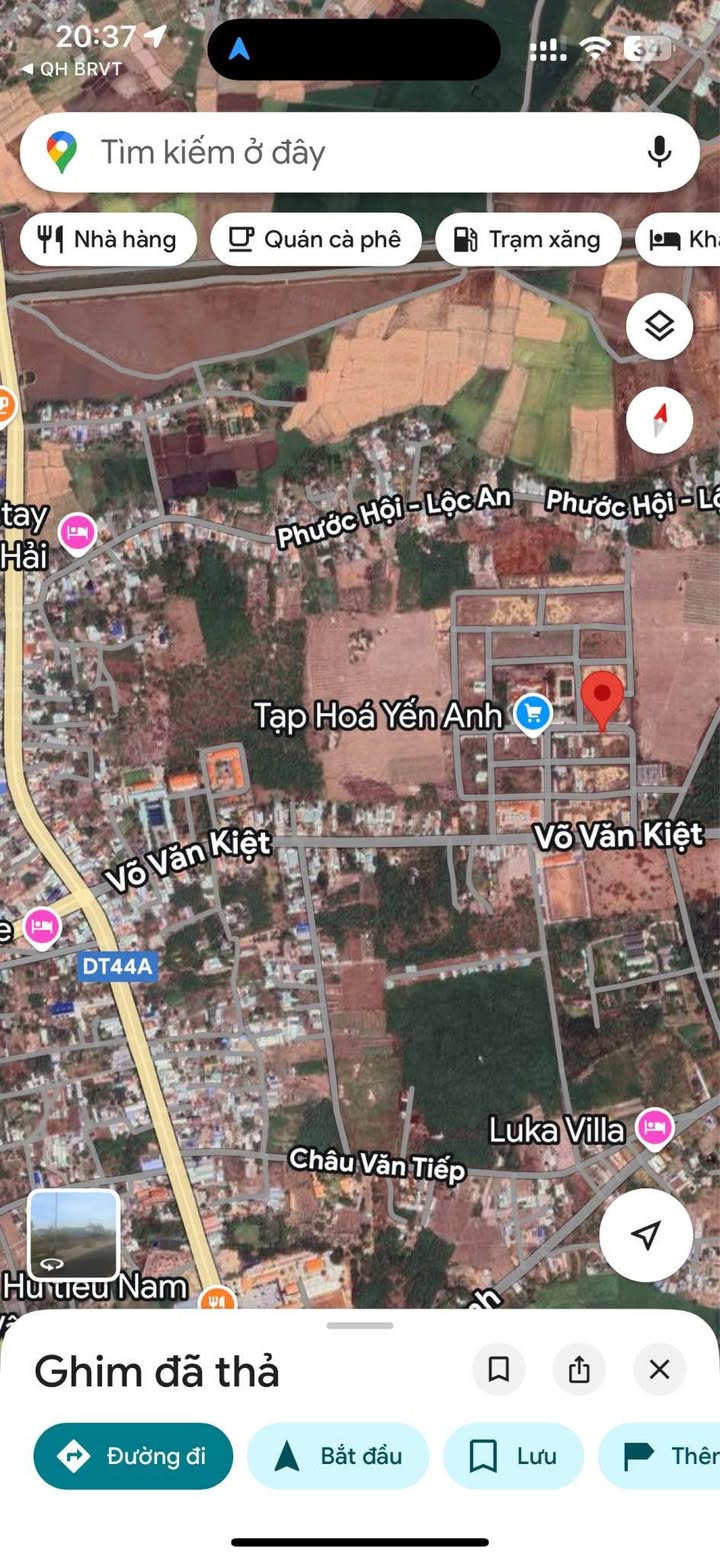The width and height of the screenshot is (720, 1560).
Task: Close the Ghim đã thả panel
Action: (x=659, y=1369)
